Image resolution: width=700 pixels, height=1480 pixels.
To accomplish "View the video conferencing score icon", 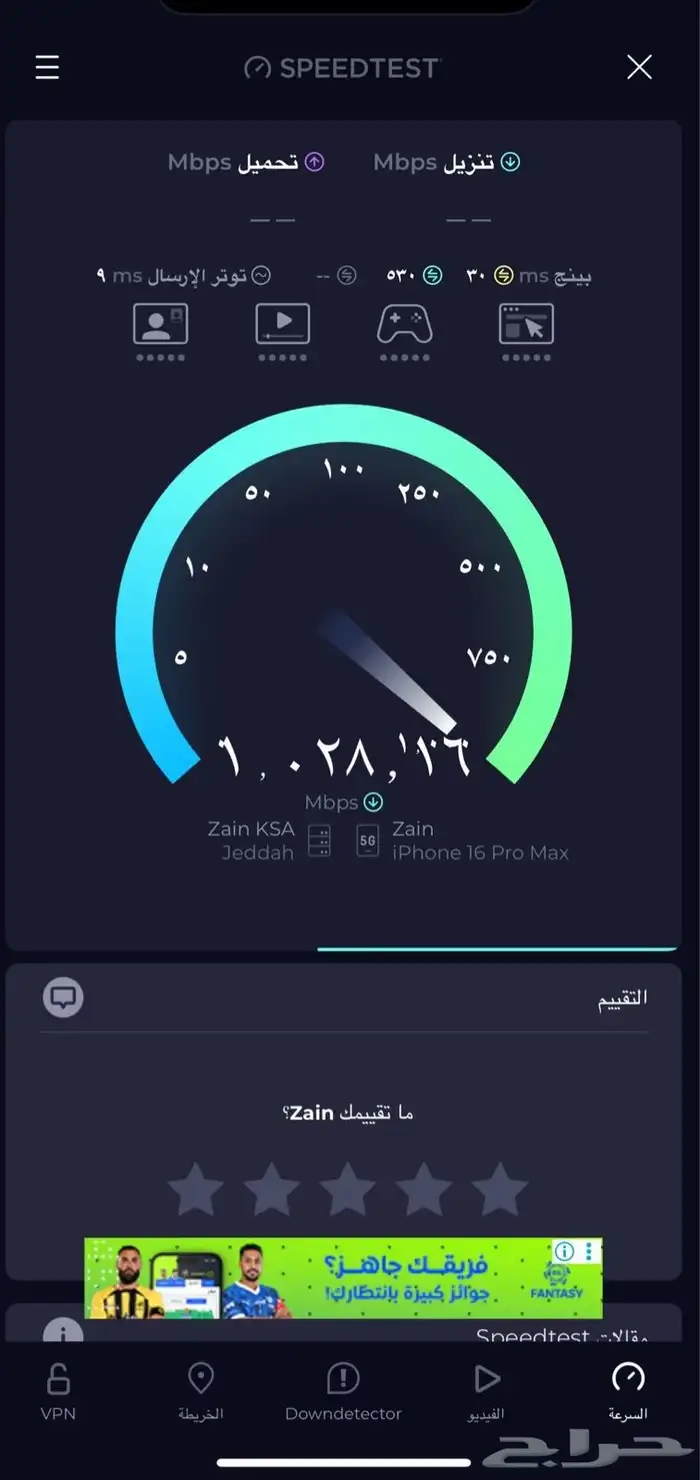I will [160, 326].
